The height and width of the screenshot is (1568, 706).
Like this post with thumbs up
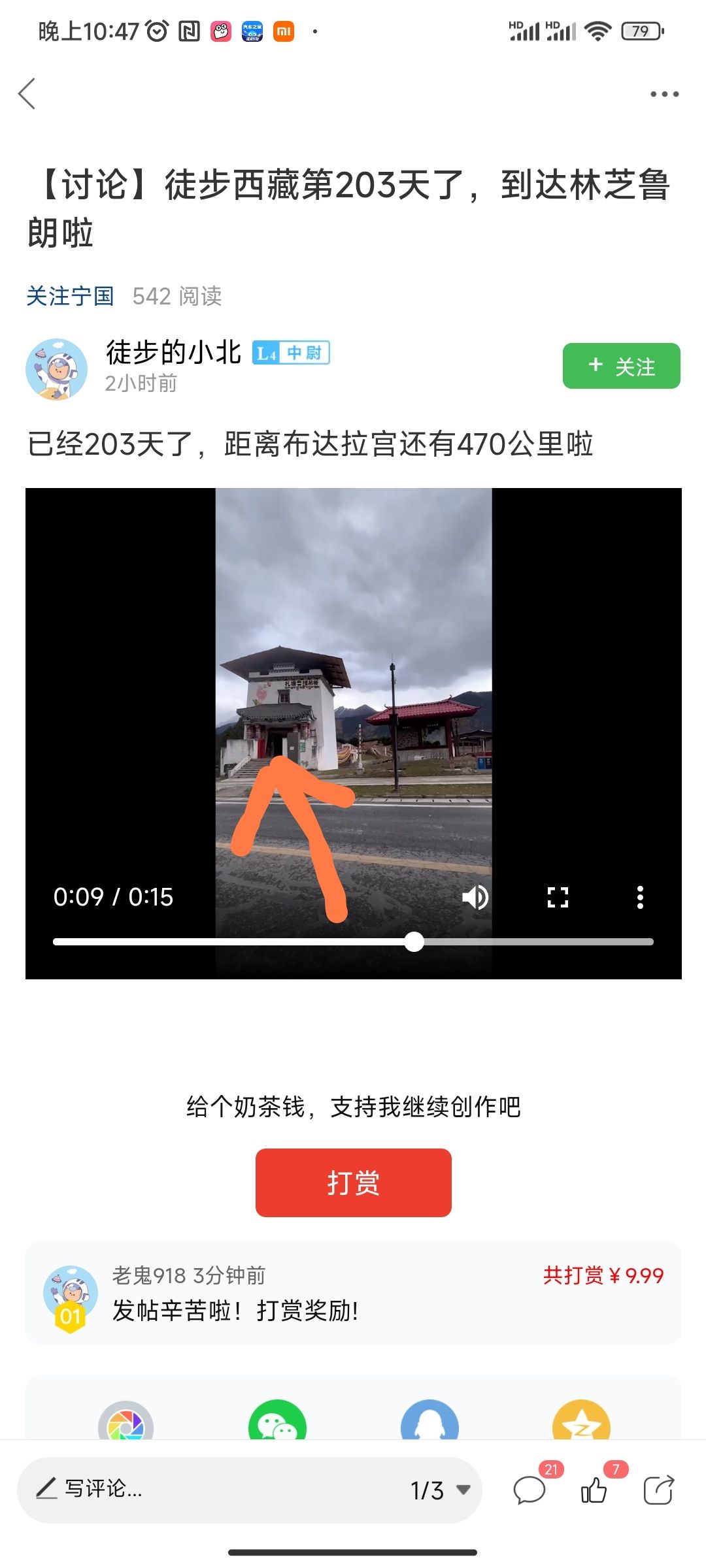[x=594, y=1490]
